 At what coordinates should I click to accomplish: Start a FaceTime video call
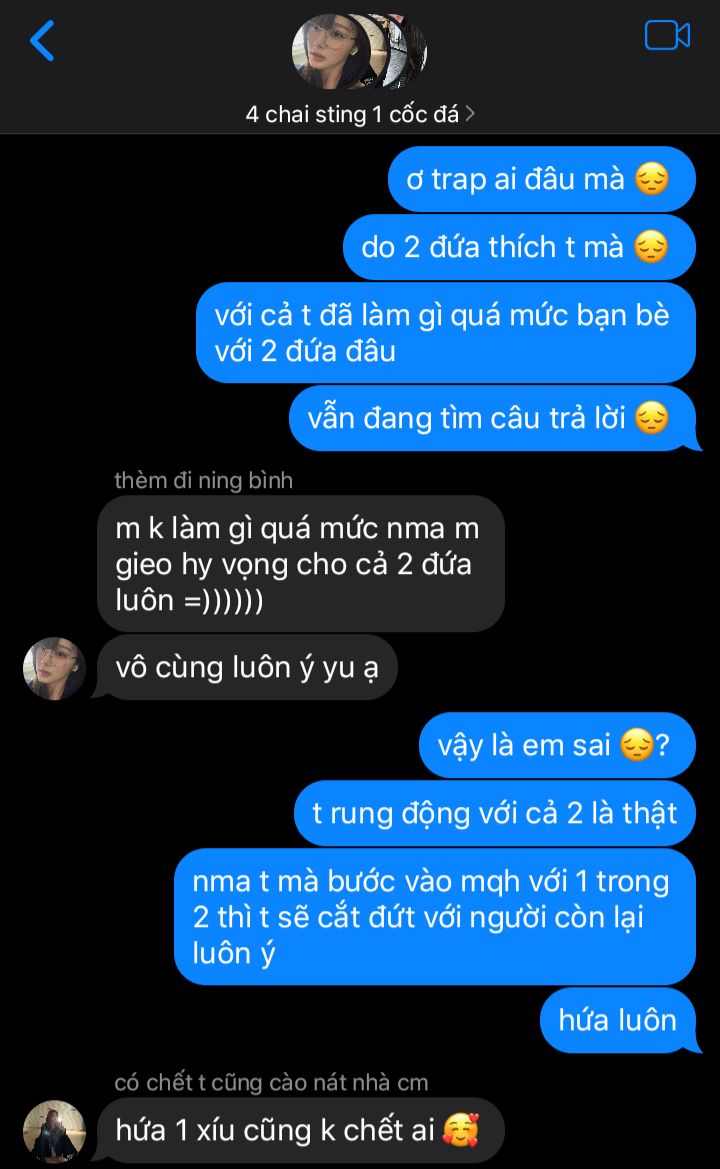click(667, 36)
